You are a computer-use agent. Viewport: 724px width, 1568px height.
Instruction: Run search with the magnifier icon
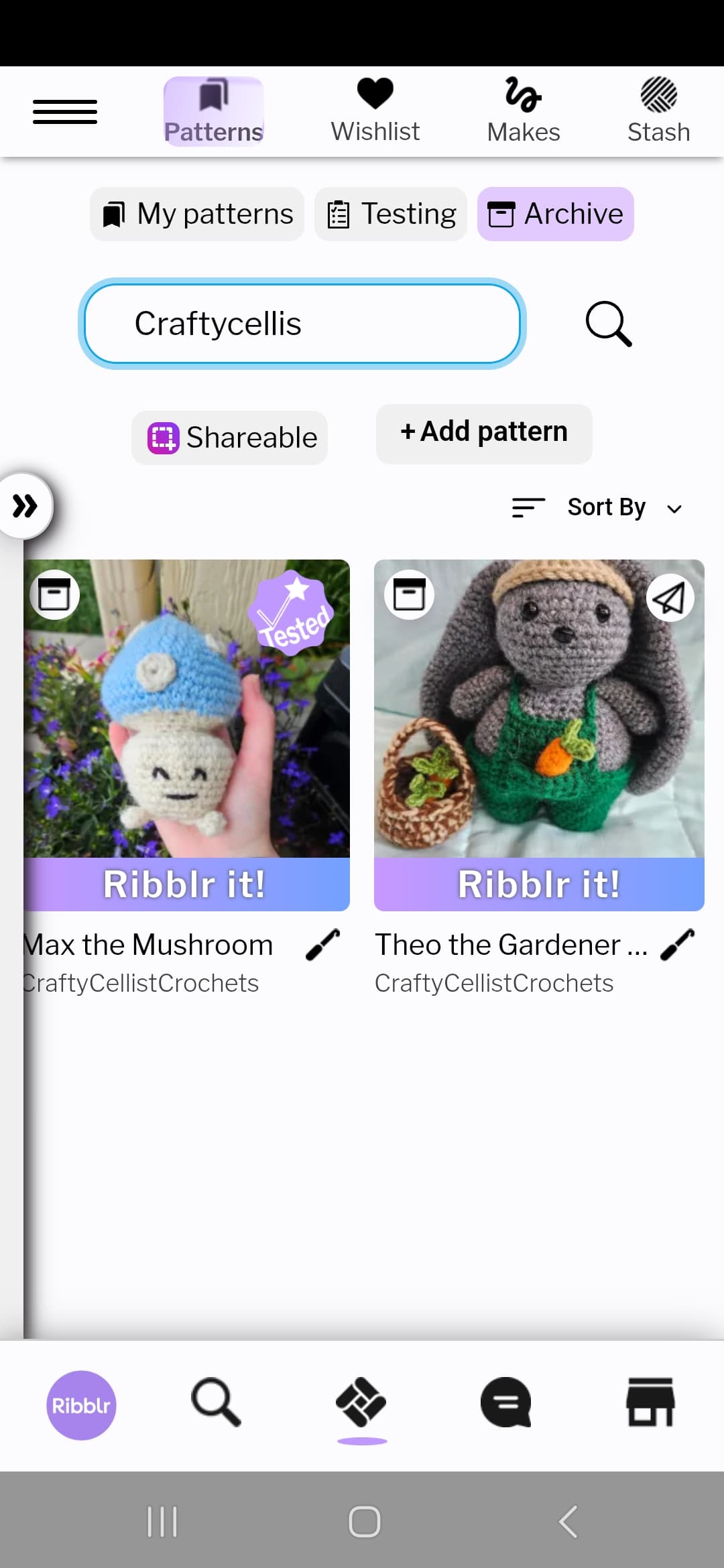[x=608, y=324]
